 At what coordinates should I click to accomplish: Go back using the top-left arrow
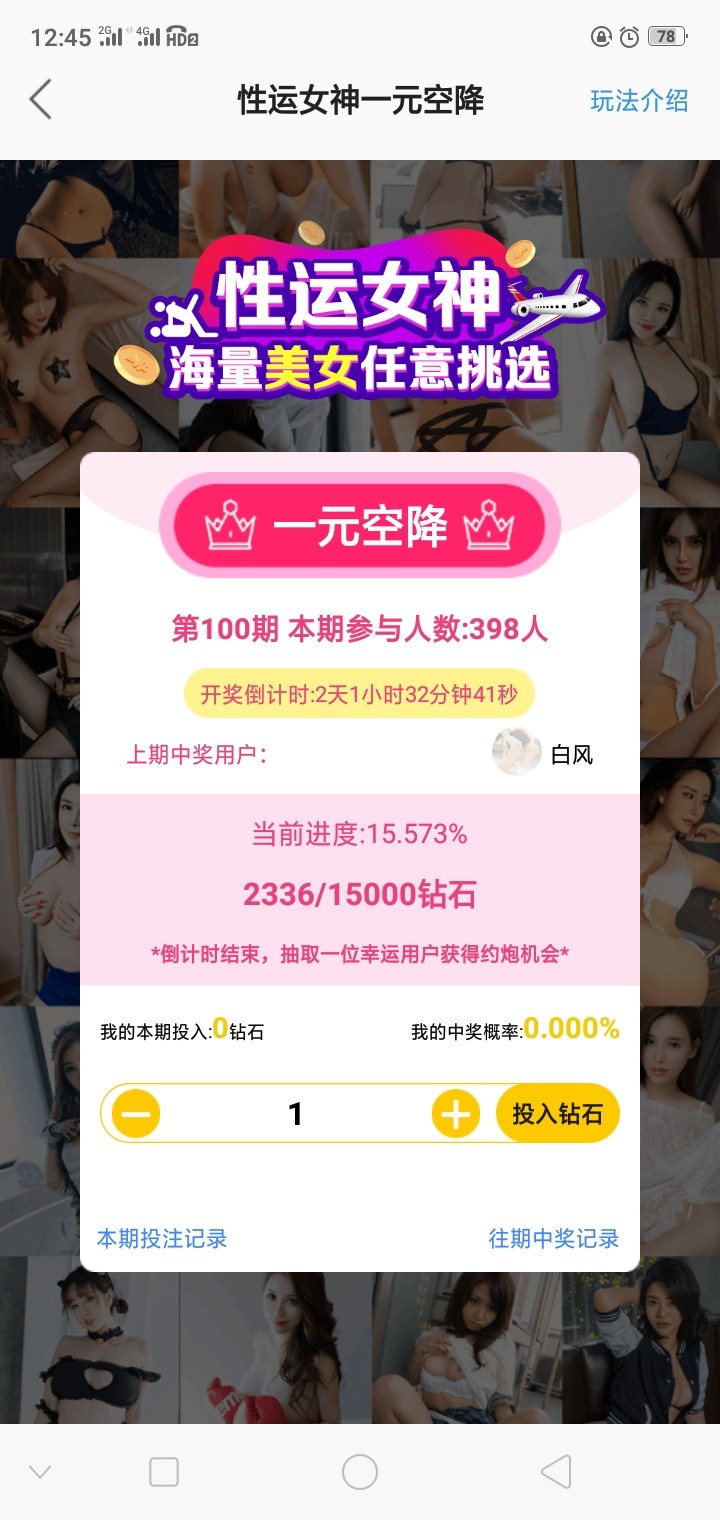[40, 100]
